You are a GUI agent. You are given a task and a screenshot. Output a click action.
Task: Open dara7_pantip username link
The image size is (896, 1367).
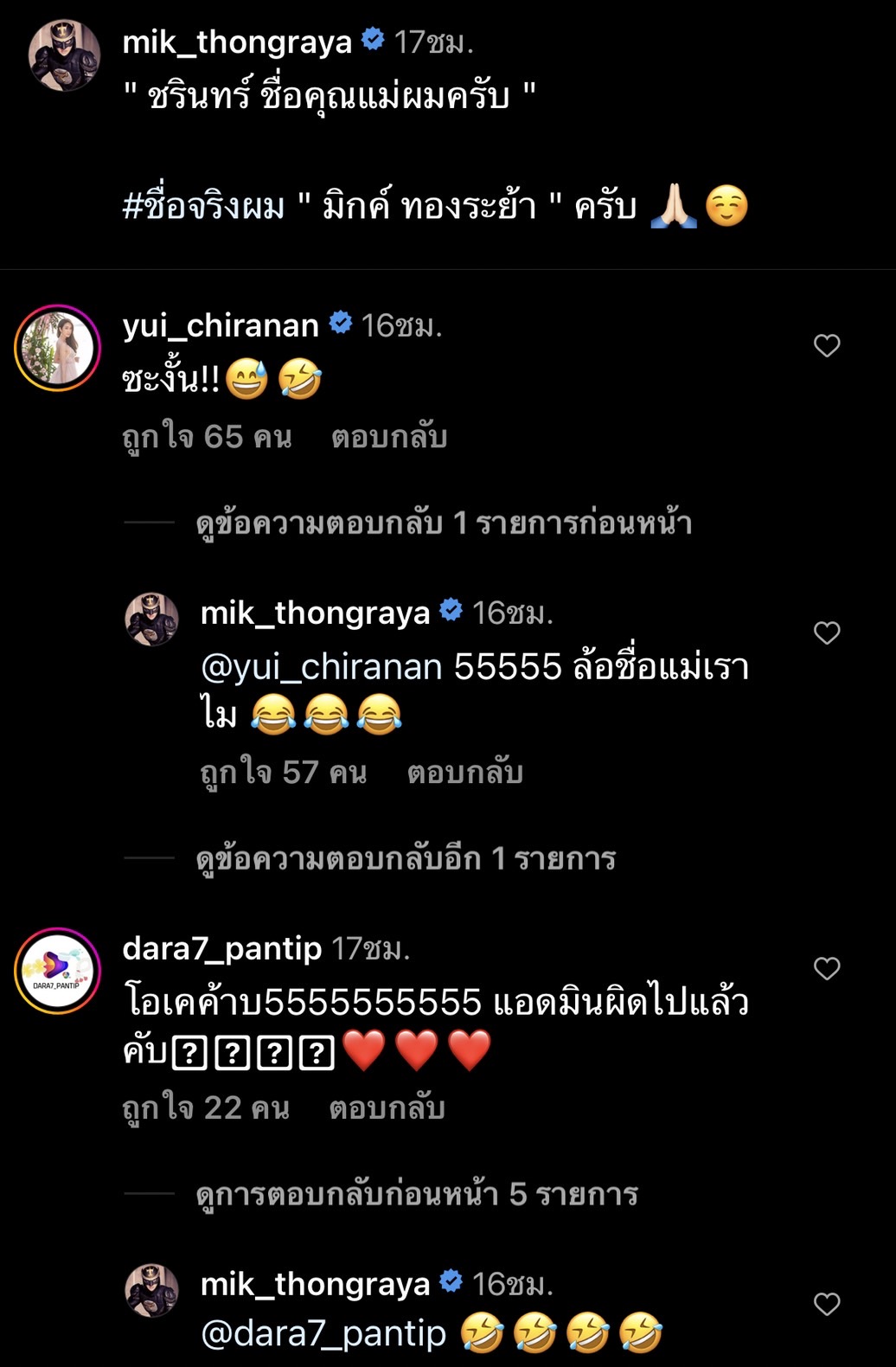[222, 949]
